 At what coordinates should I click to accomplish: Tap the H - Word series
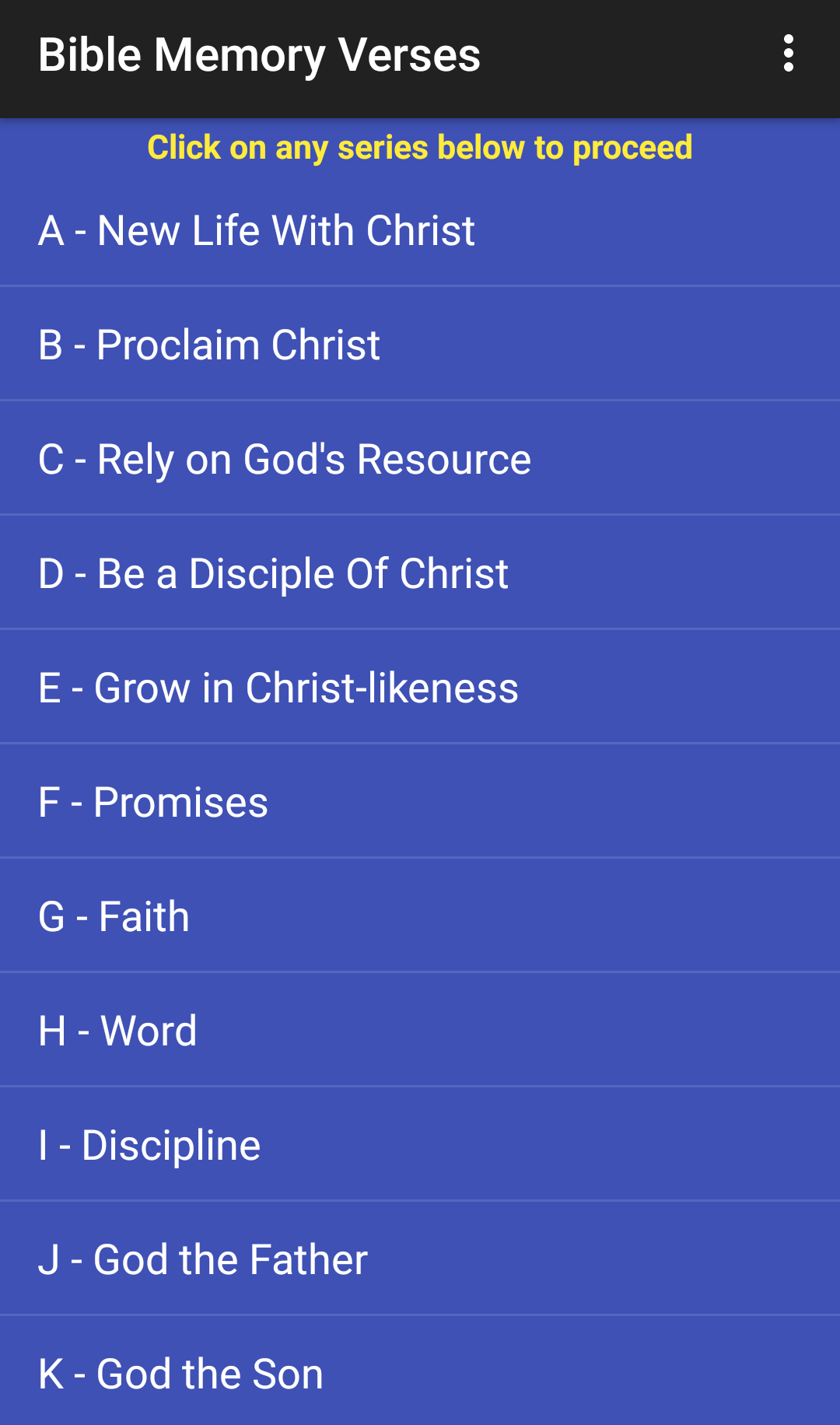[x=420, y=1031]
